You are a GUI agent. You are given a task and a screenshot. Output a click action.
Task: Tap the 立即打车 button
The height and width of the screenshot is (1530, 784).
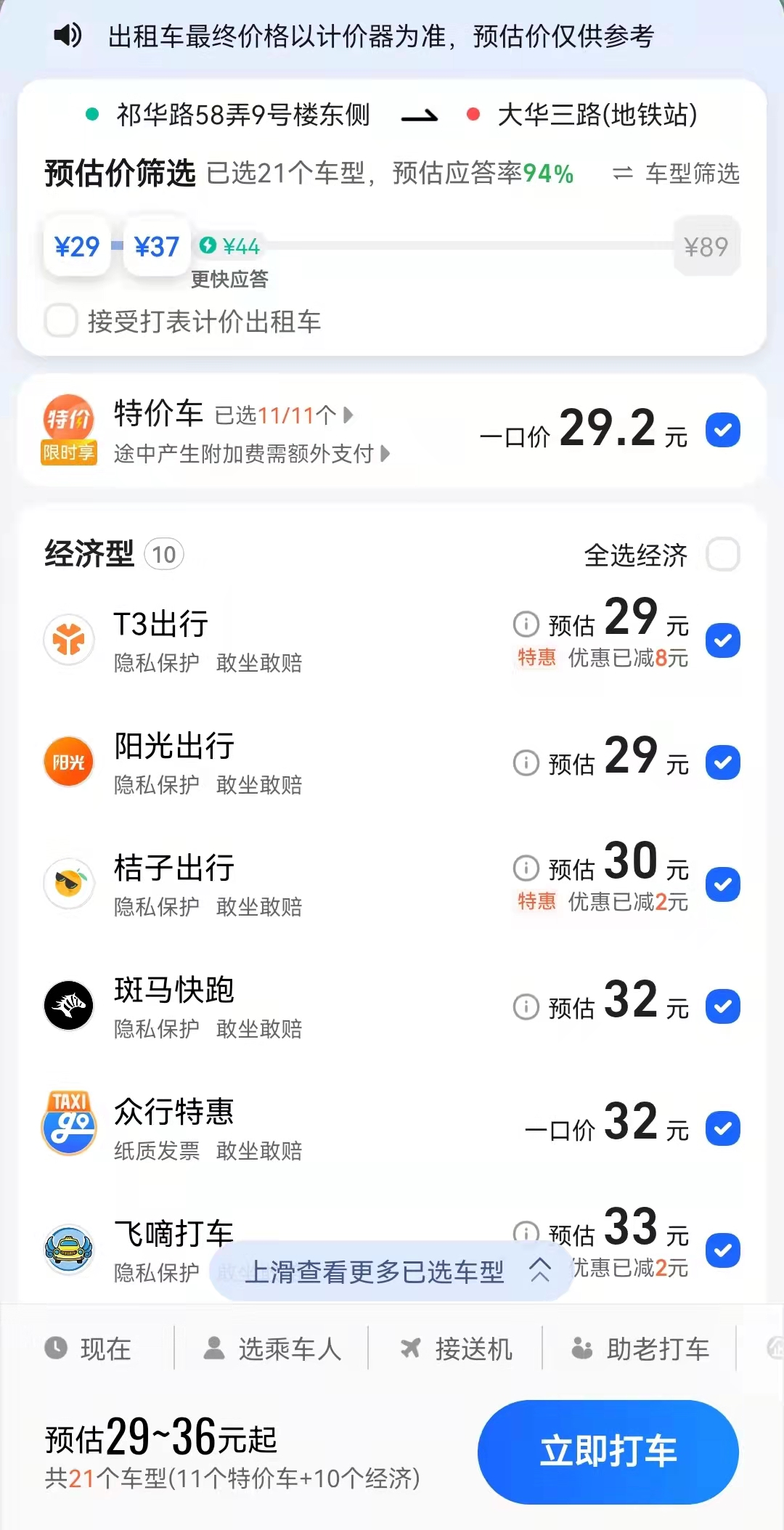(x=608, y=1451)
